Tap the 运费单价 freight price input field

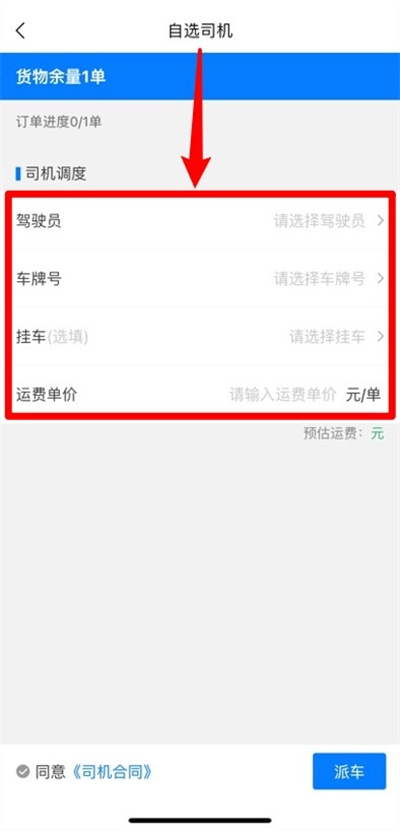click(282, 394)
